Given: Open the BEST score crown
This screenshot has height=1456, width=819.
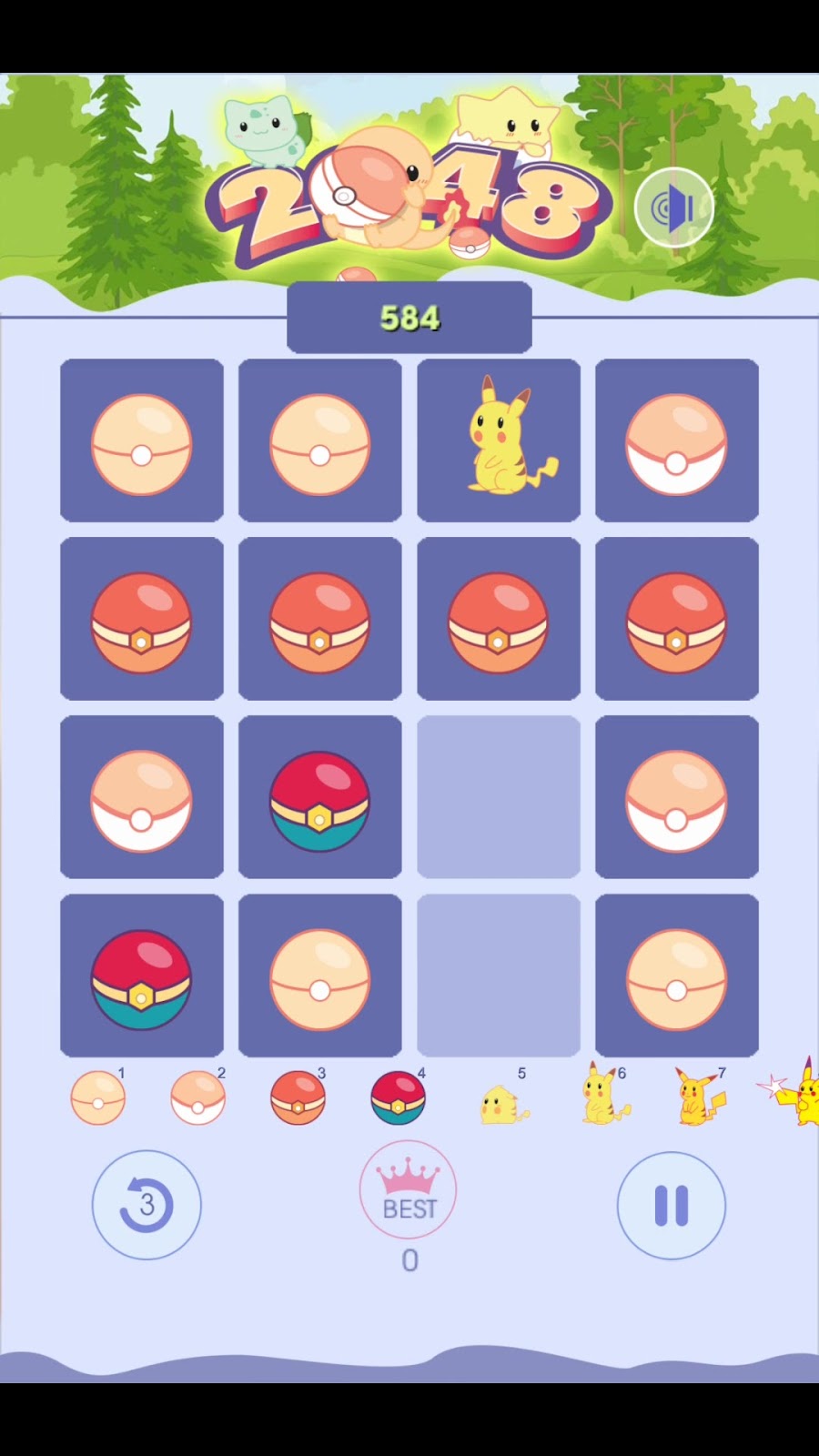Looking at the screenshot, I should 409,1190.
